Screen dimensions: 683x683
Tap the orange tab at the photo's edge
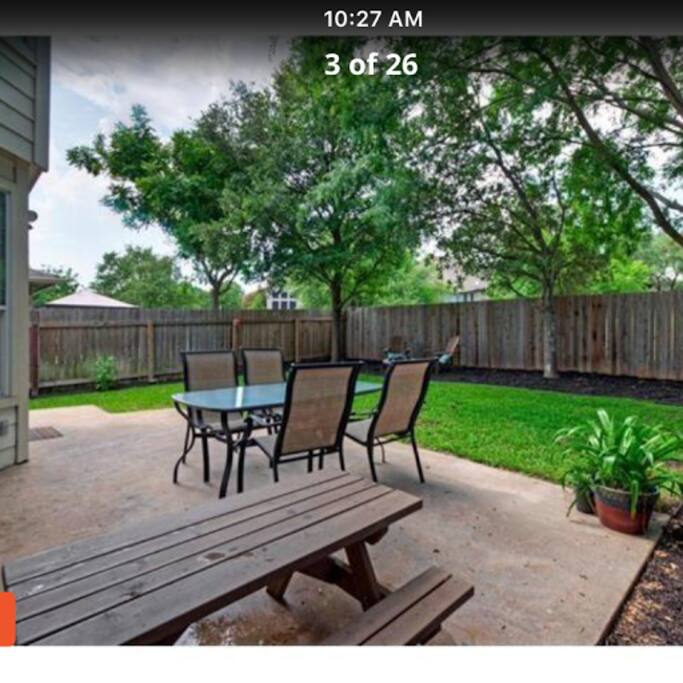pyautogui.click(x=6, y=618)
